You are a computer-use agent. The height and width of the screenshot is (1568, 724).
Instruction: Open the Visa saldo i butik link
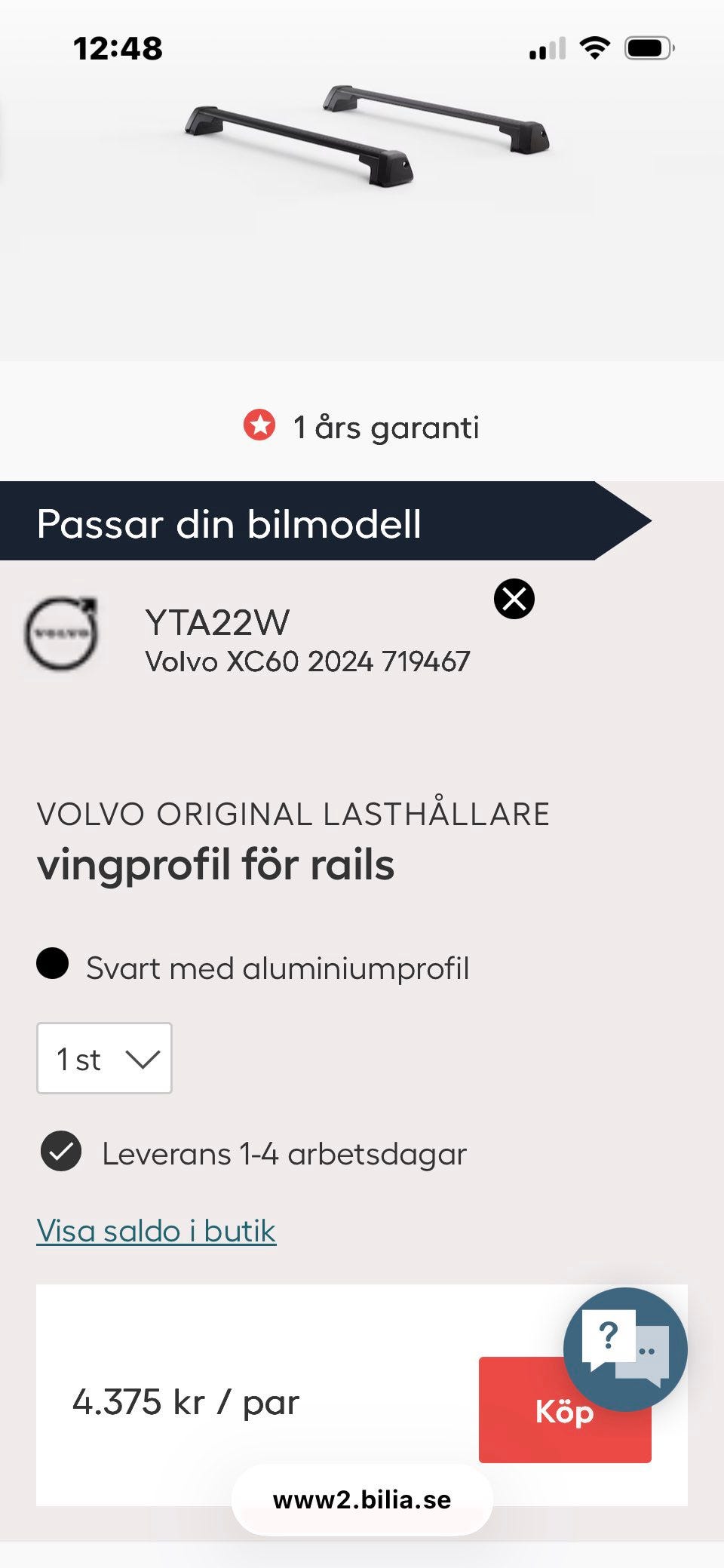pos(156,1230)
